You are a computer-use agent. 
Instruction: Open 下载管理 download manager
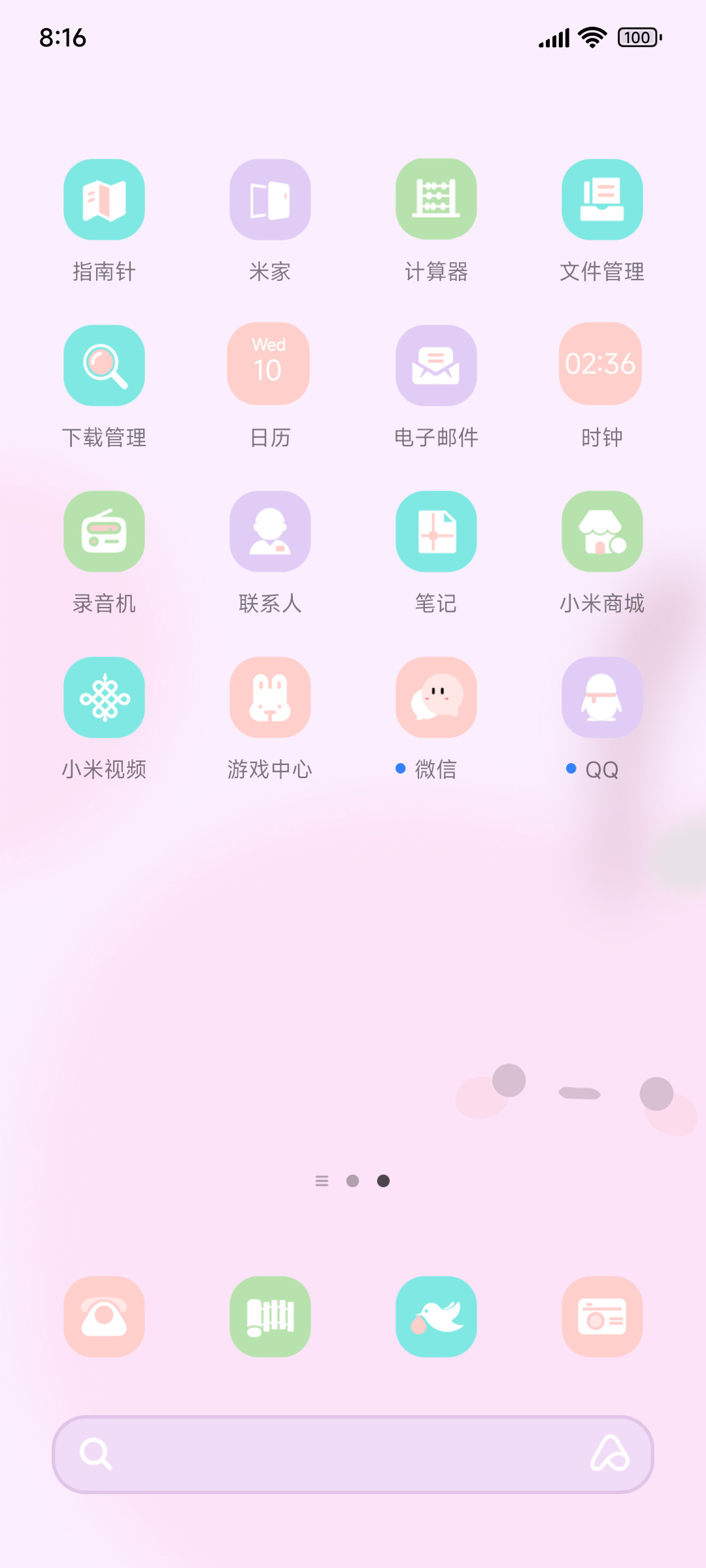click(104, 365)
